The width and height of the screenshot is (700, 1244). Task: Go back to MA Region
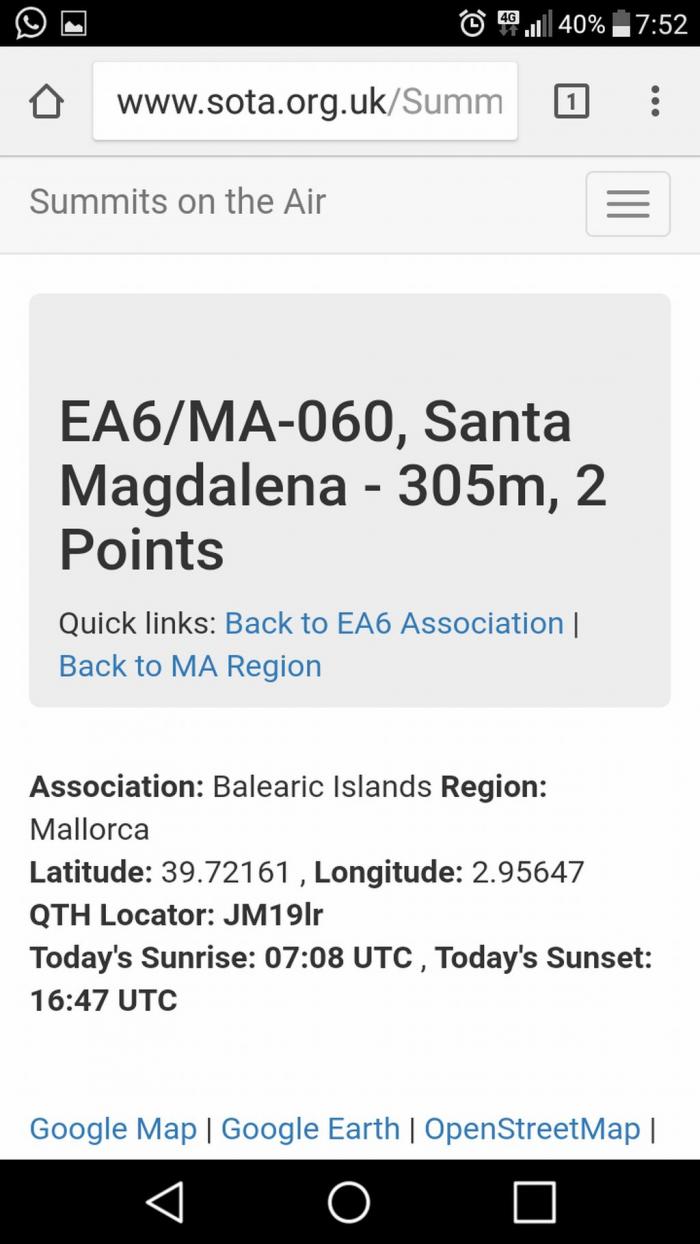click(x=190, y=666)
